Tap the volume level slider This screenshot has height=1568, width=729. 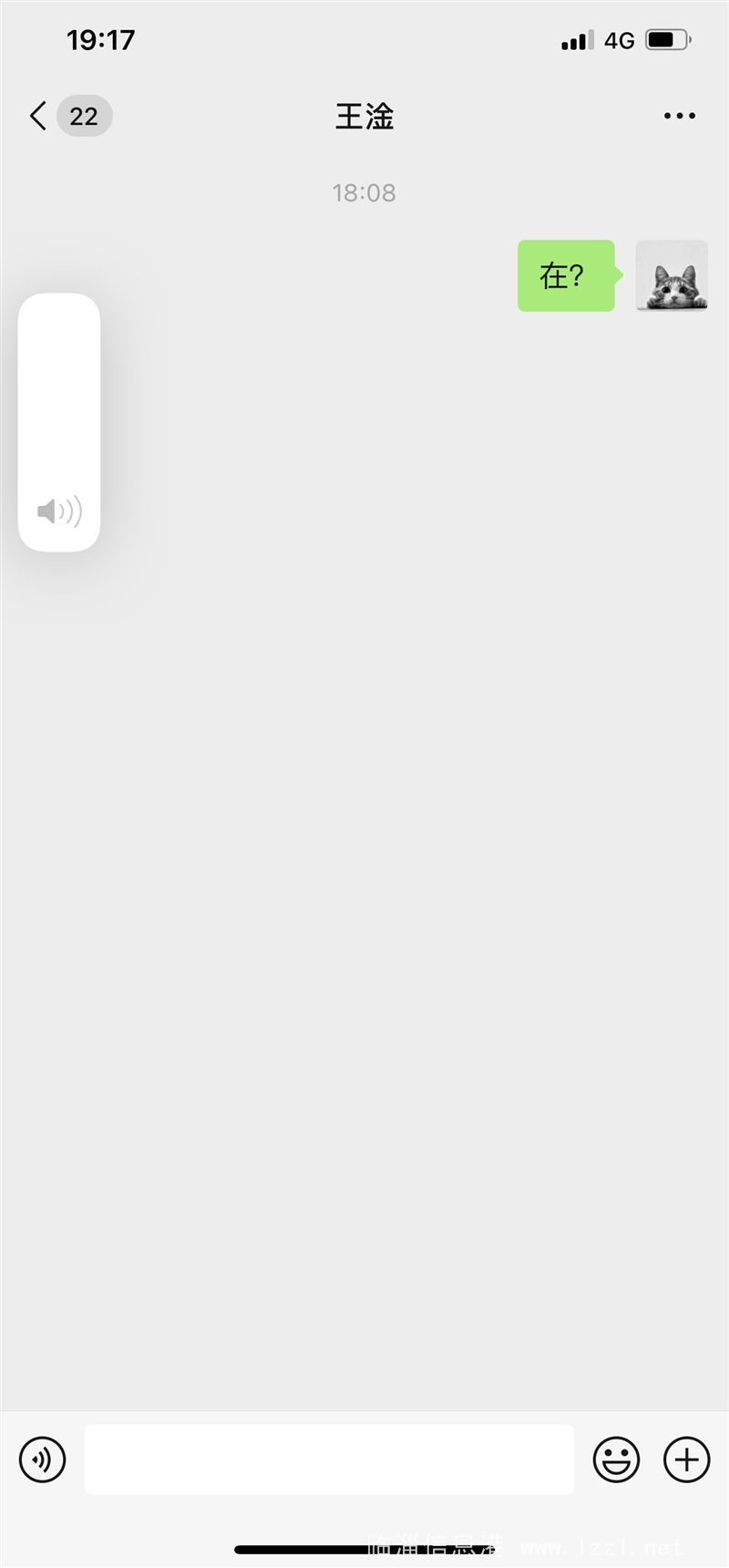[x=59, y=422]
